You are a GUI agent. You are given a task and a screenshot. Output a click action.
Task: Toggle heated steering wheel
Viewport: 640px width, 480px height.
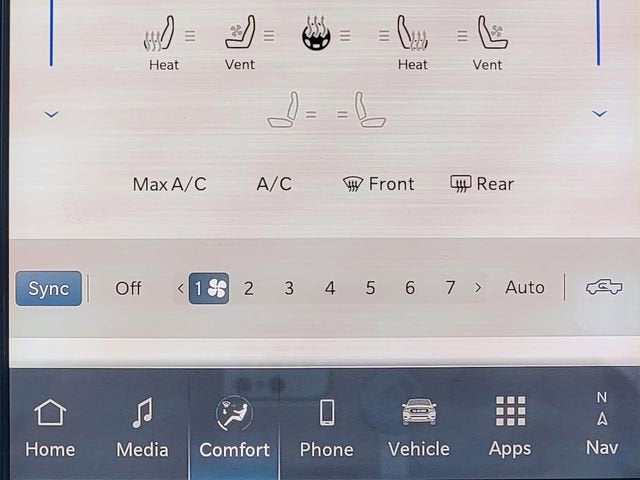point(316,36)
